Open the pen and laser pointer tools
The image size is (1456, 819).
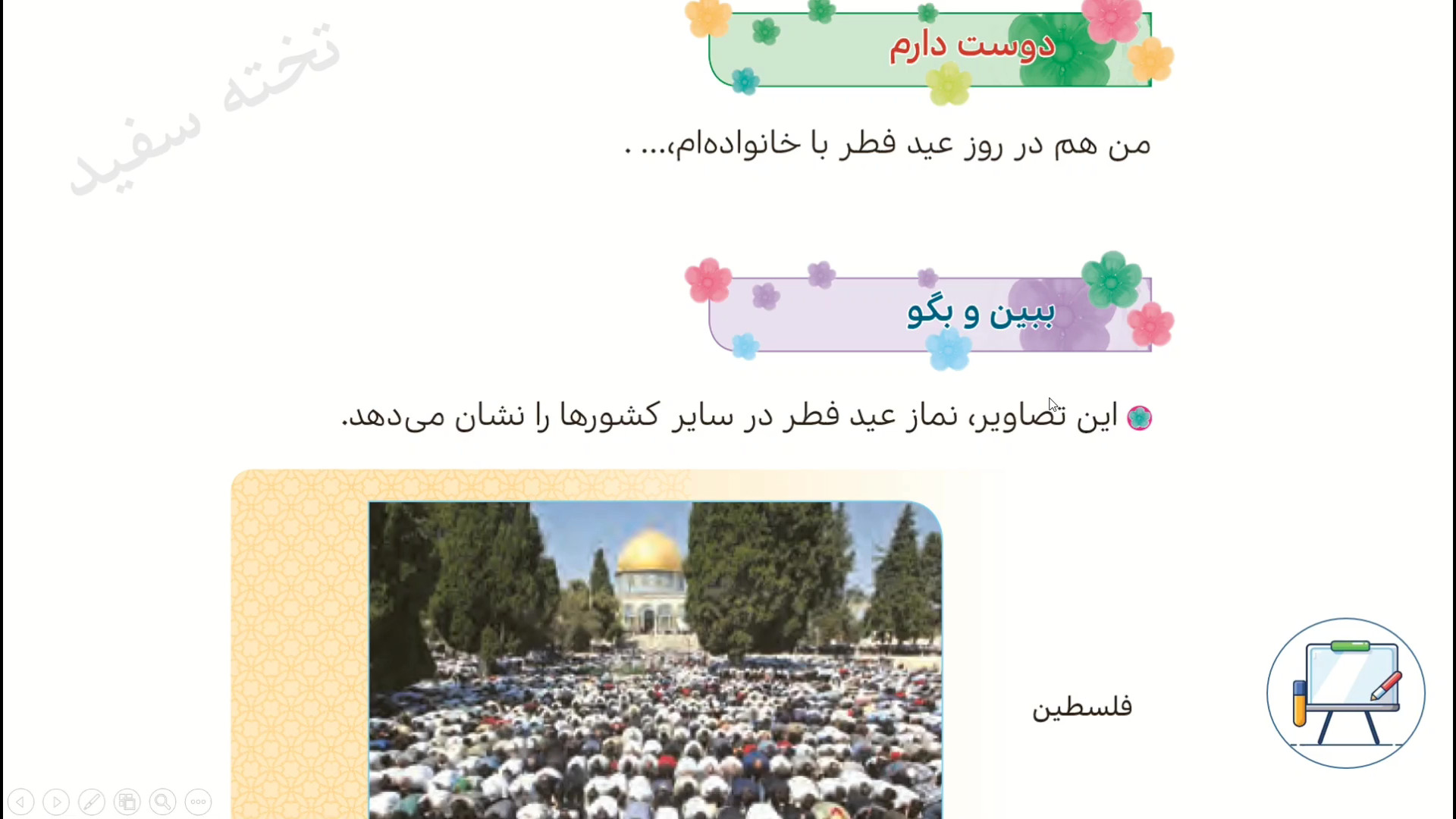point(92,802)
